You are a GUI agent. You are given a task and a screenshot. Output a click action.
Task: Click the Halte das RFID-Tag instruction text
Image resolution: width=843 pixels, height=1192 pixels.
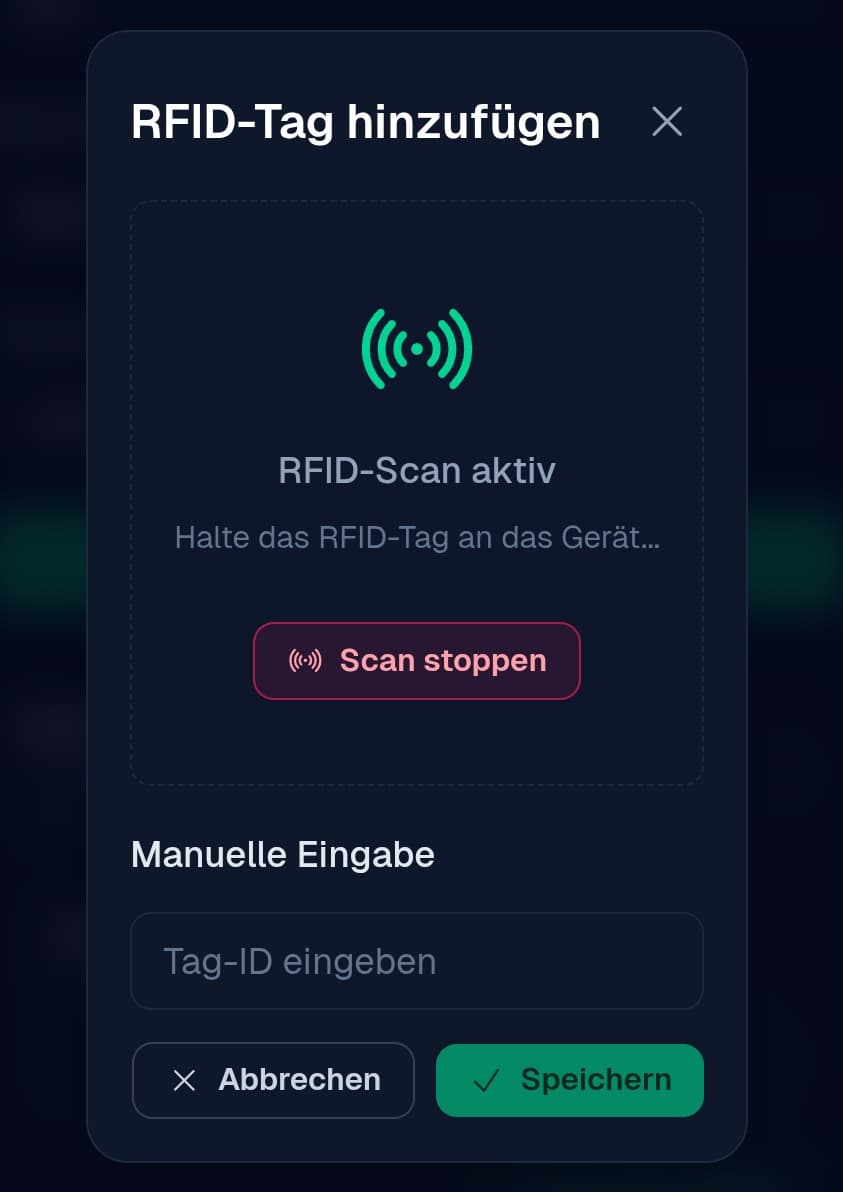pos(417,538)
